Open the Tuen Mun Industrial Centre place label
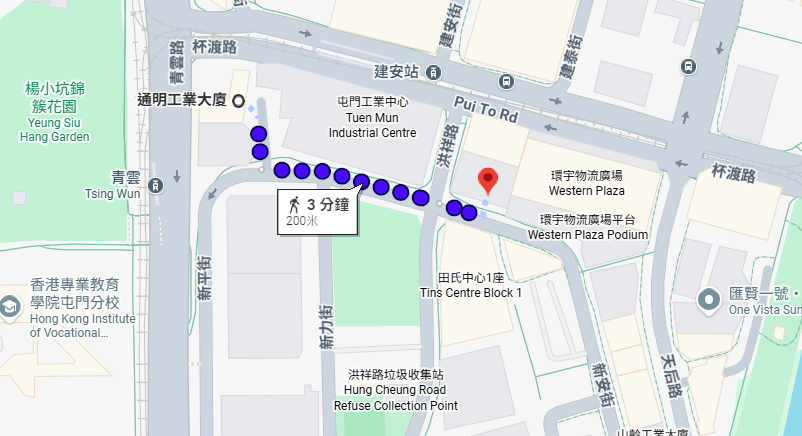The width and height of the screenshot is (802, 436). pos(372,118)
